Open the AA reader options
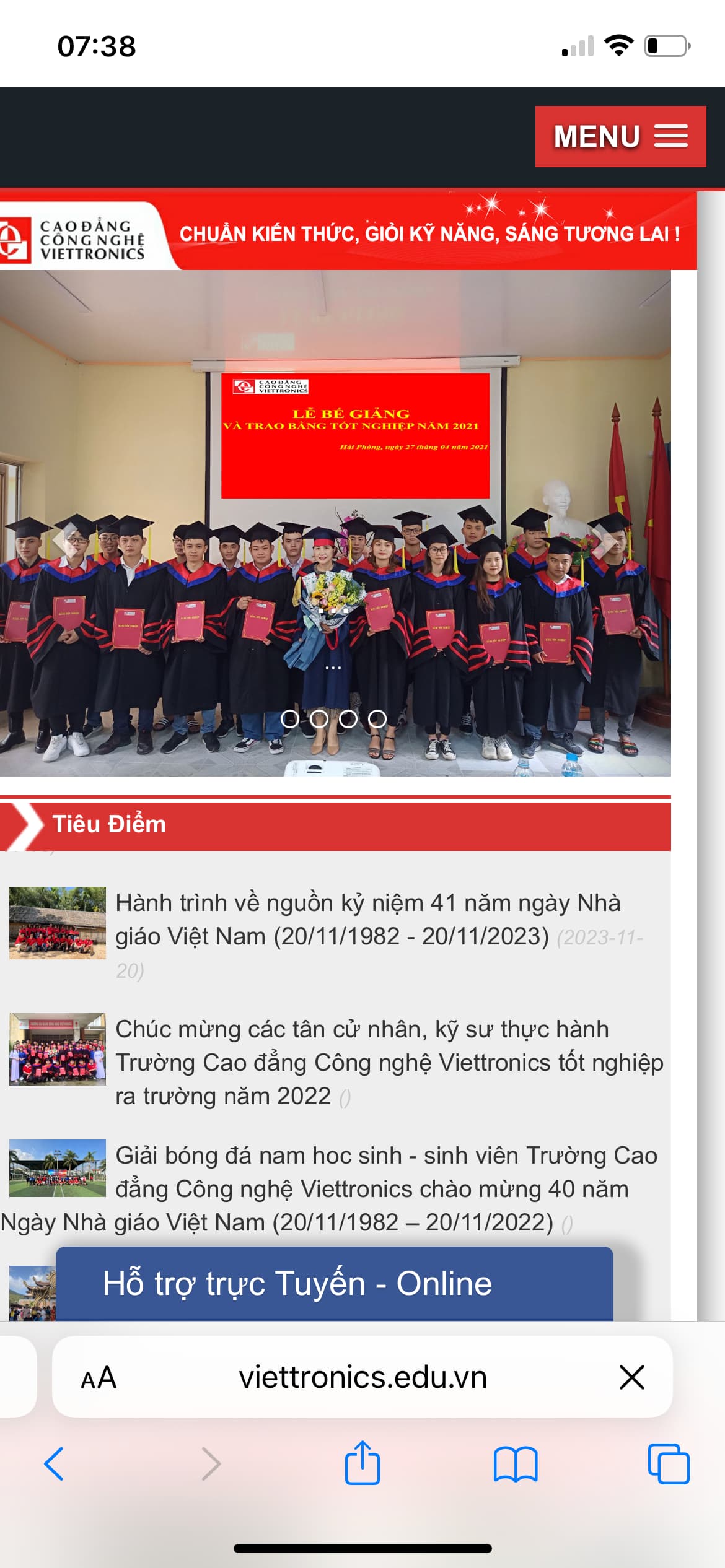The image size is (725, 1568). [99, 1378]
